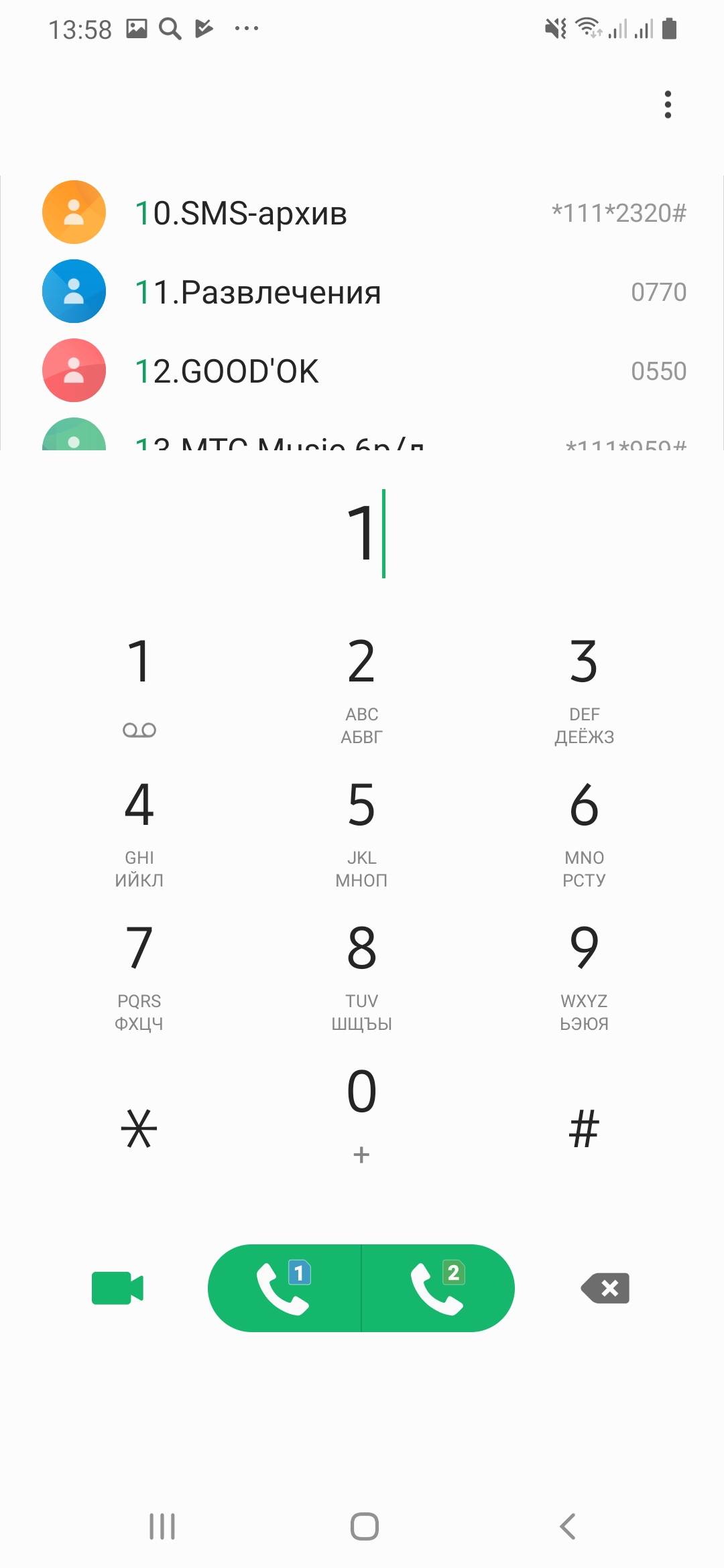Select the 11.Развлечения contact suggestion
Screen dimensions: 724x1568
(362, 292)
